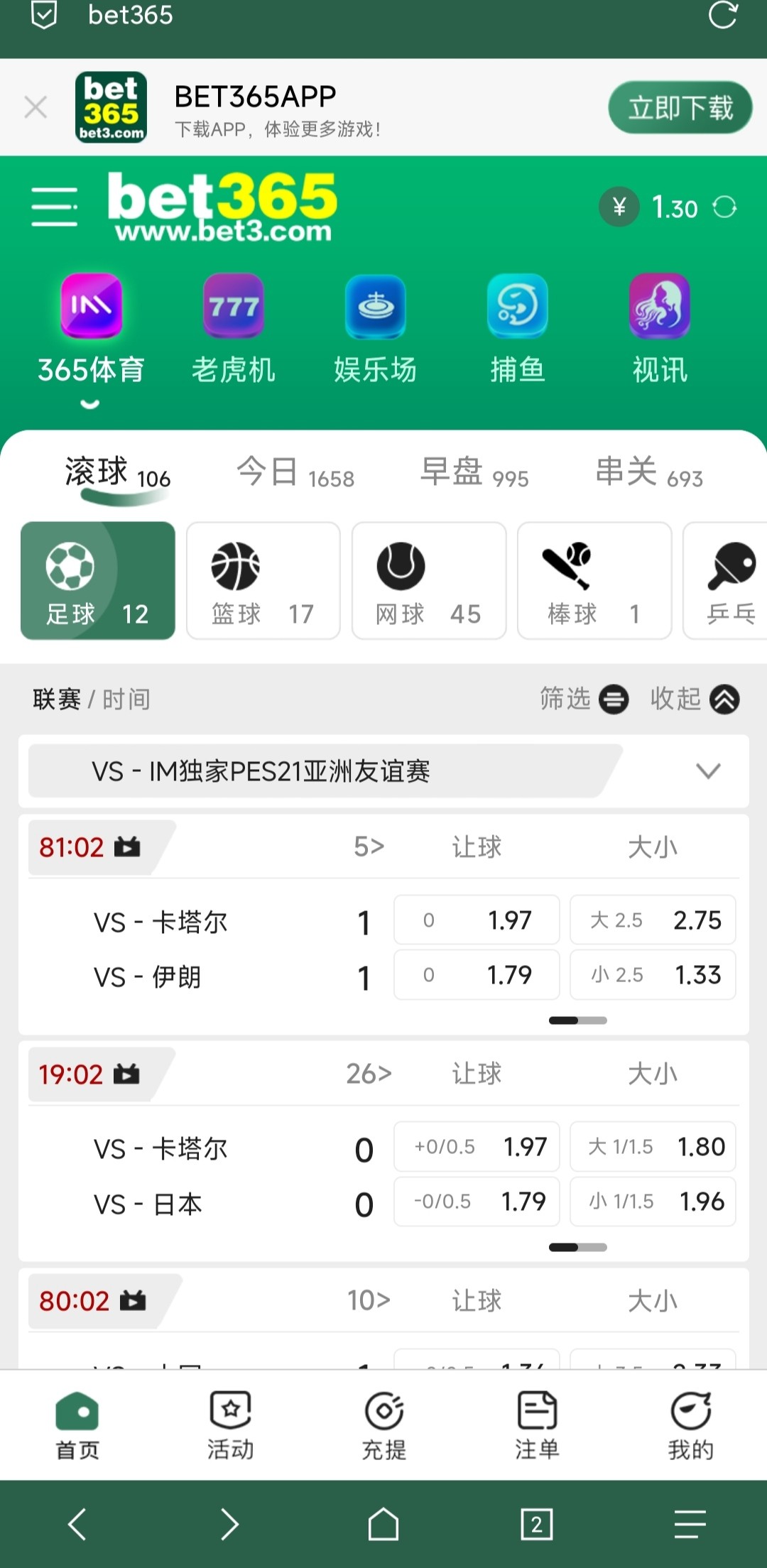This screenshot has height=1568, width=767.
Task: Open the 老虎机 slots category
Action: (234, 329)
